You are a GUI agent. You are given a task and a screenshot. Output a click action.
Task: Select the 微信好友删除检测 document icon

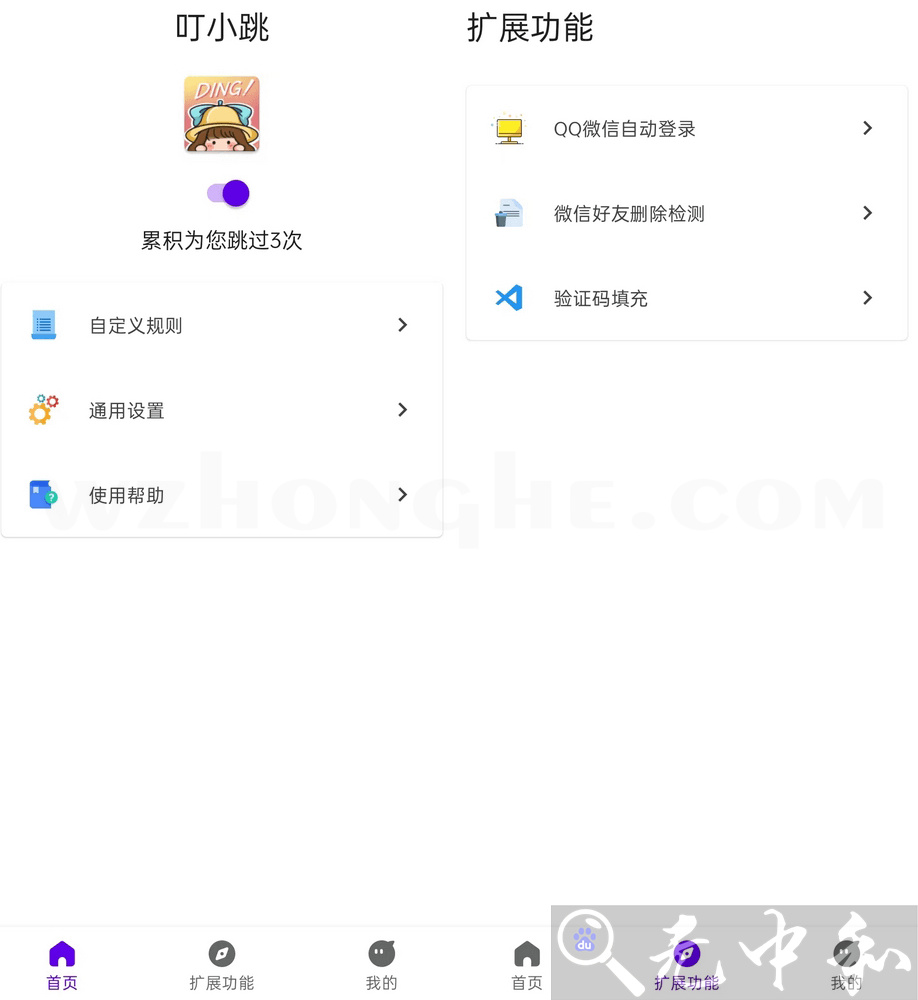click(x=509, y=213)
